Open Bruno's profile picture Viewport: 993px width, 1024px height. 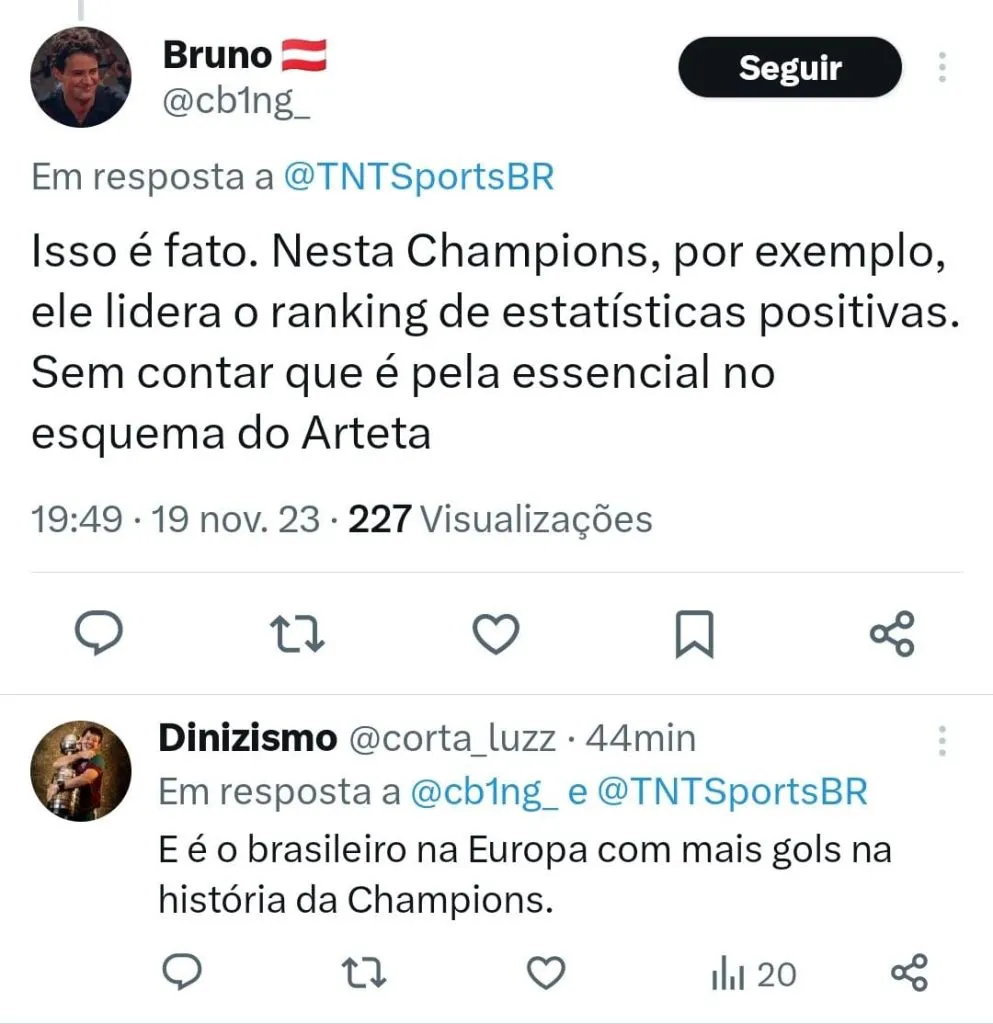coord(81,77)
